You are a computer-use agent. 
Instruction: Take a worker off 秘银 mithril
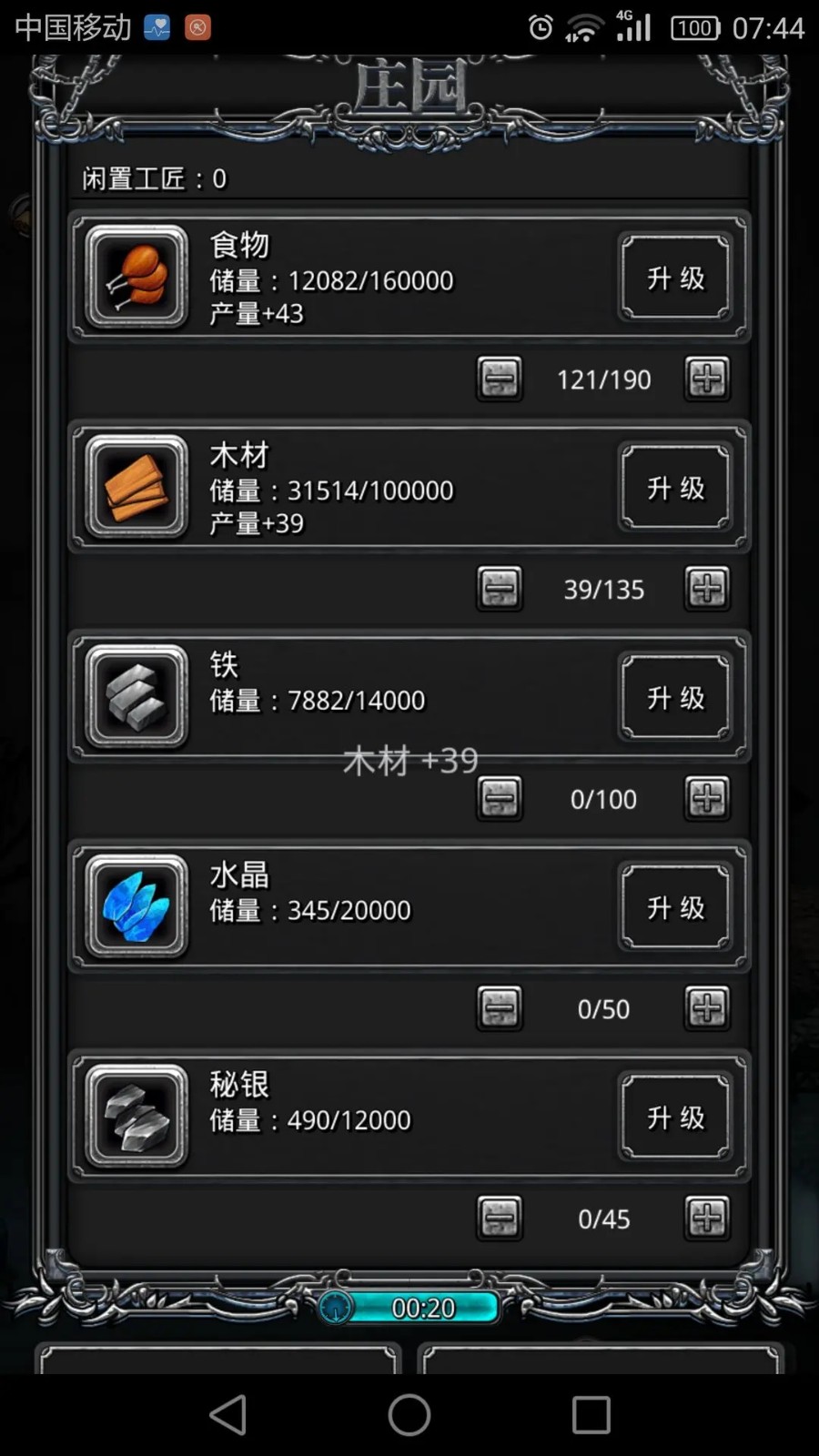click(x=500, y=1218)
